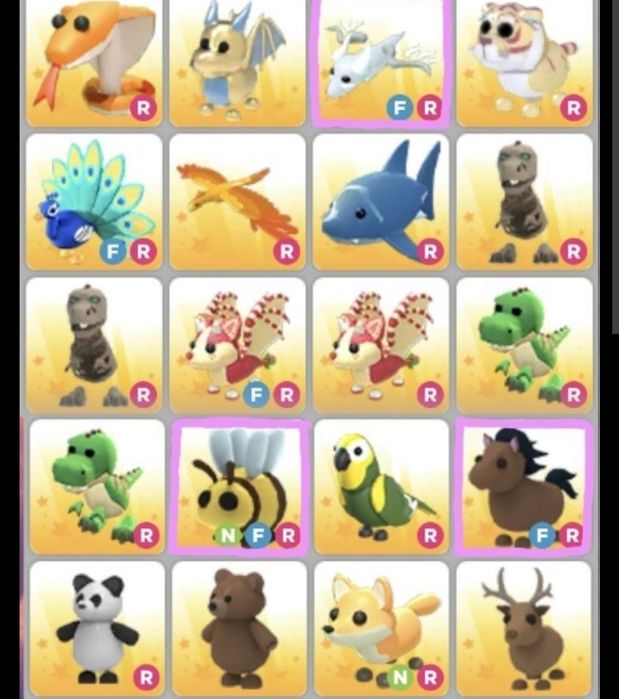619x699 pixels.
Task: Open the orange flying bird pet
Action: click(x=237, y=202)
